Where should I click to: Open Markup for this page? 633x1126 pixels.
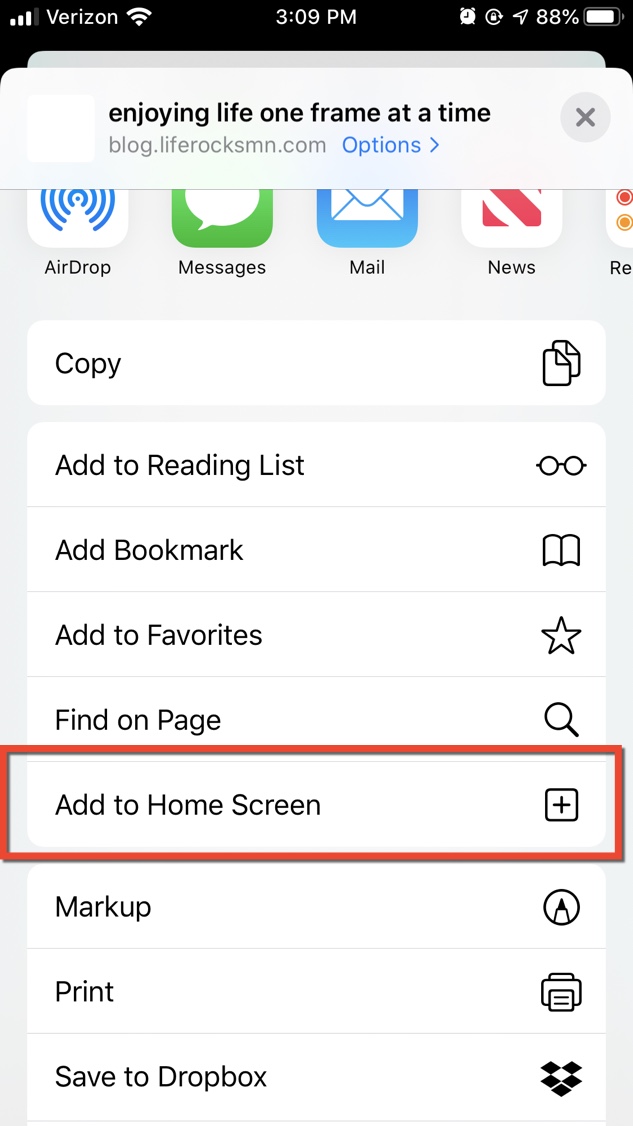[316, 907]
